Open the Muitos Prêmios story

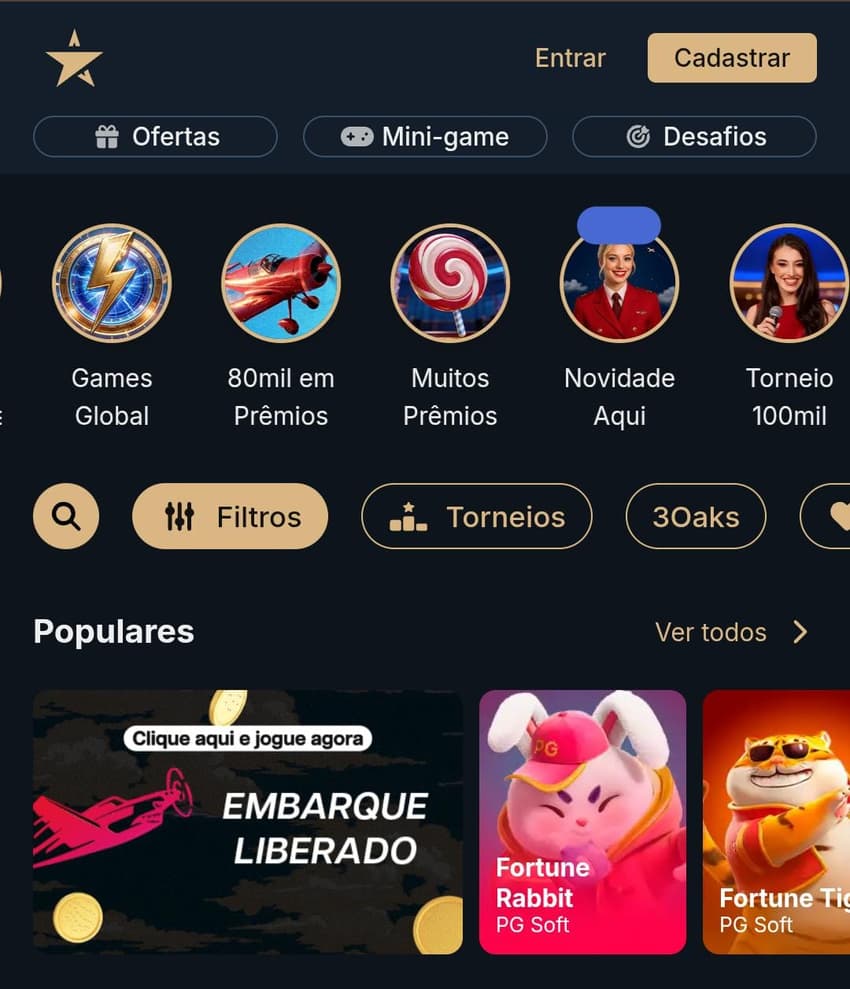point(450,283)
